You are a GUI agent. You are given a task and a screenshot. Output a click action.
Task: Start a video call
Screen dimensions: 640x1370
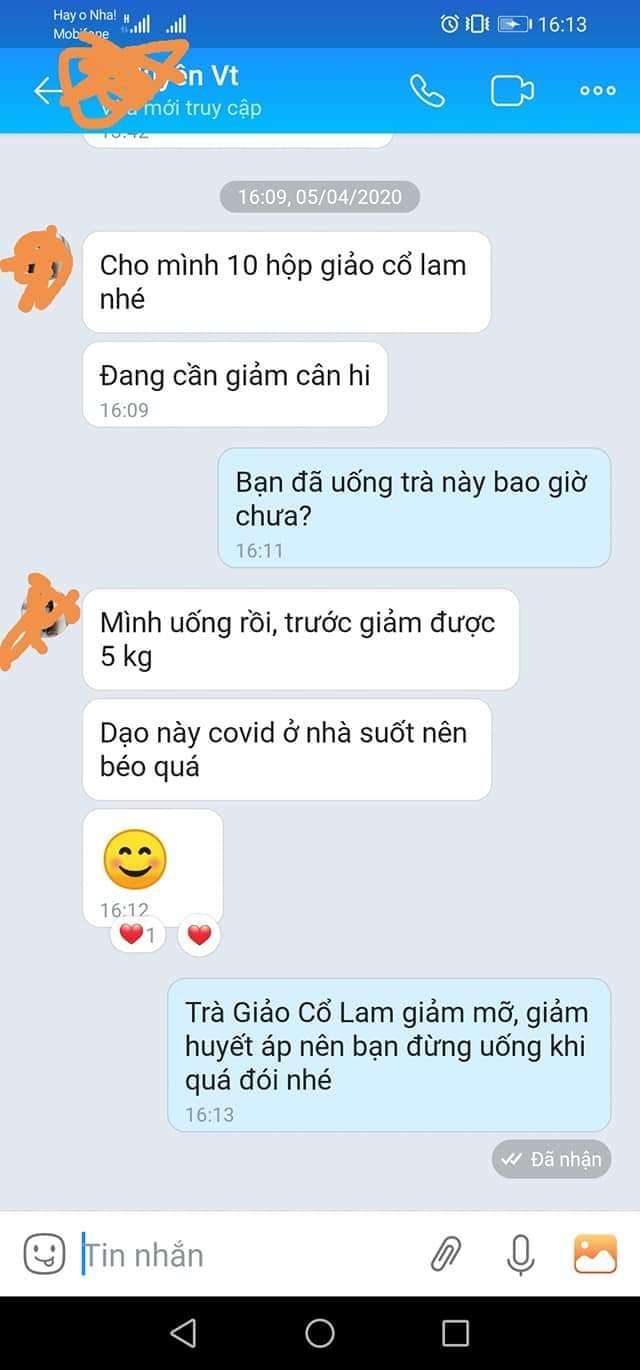point(512,91)
